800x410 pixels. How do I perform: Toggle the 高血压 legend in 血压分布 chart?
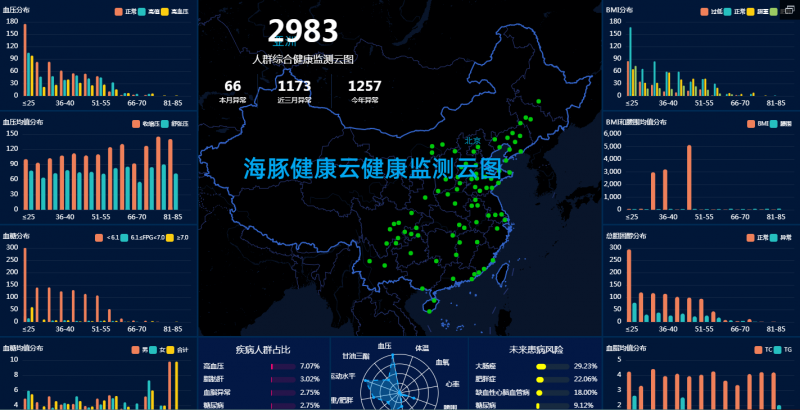coord(172,11)
